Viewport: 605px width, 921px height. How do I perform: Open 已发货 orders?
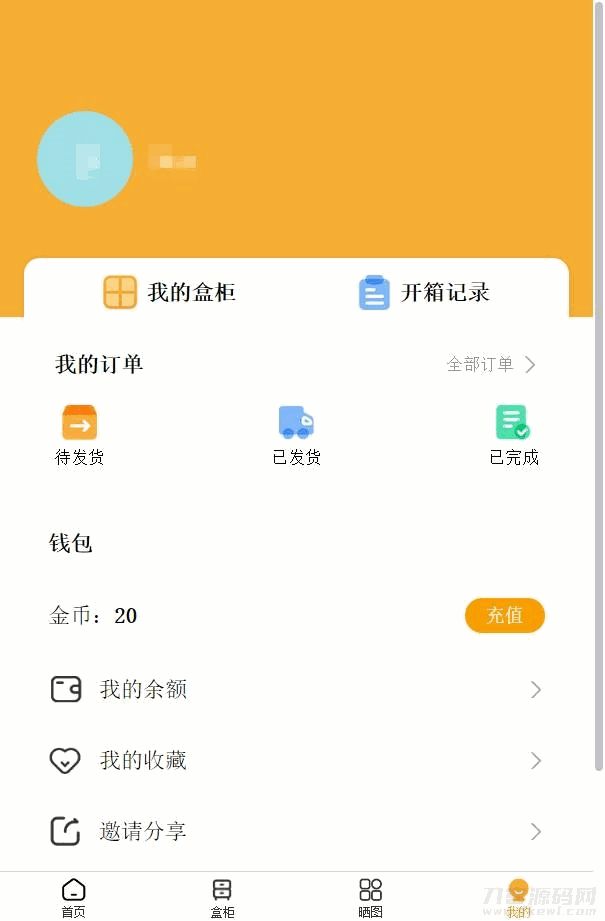296,435
